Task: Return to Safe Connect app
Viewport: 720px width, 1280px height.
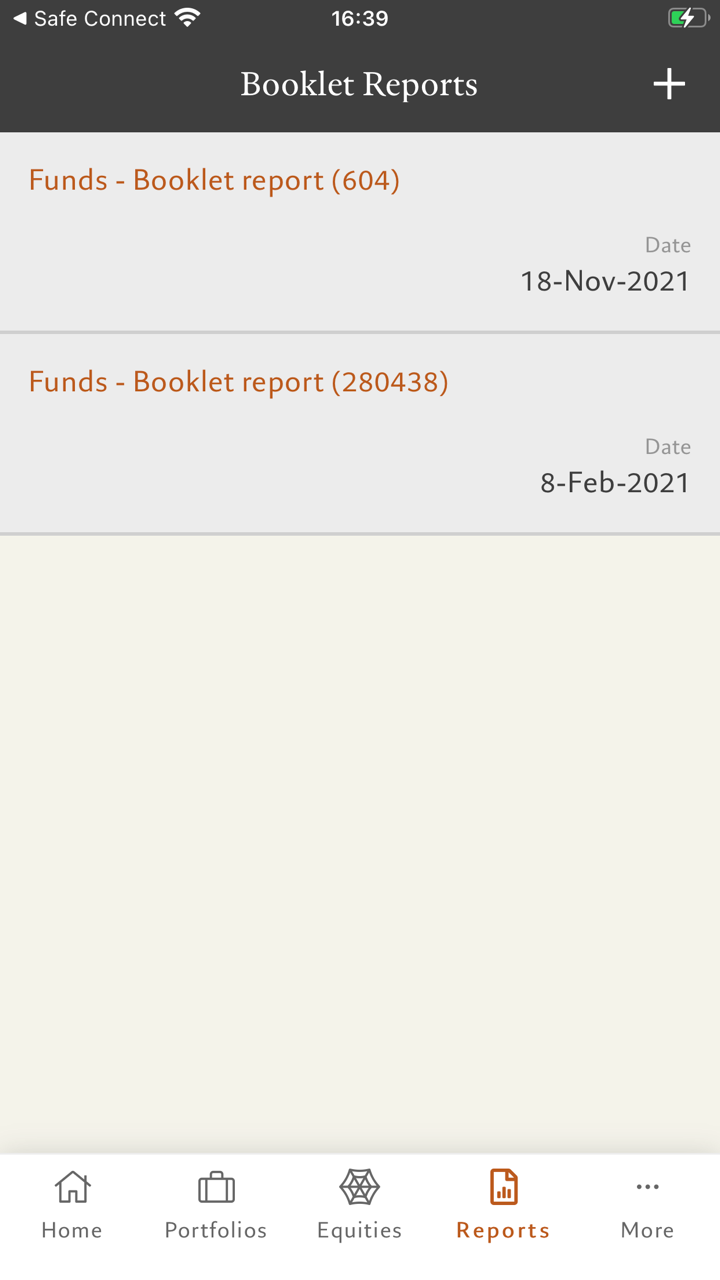Action: tap(89, 19)
